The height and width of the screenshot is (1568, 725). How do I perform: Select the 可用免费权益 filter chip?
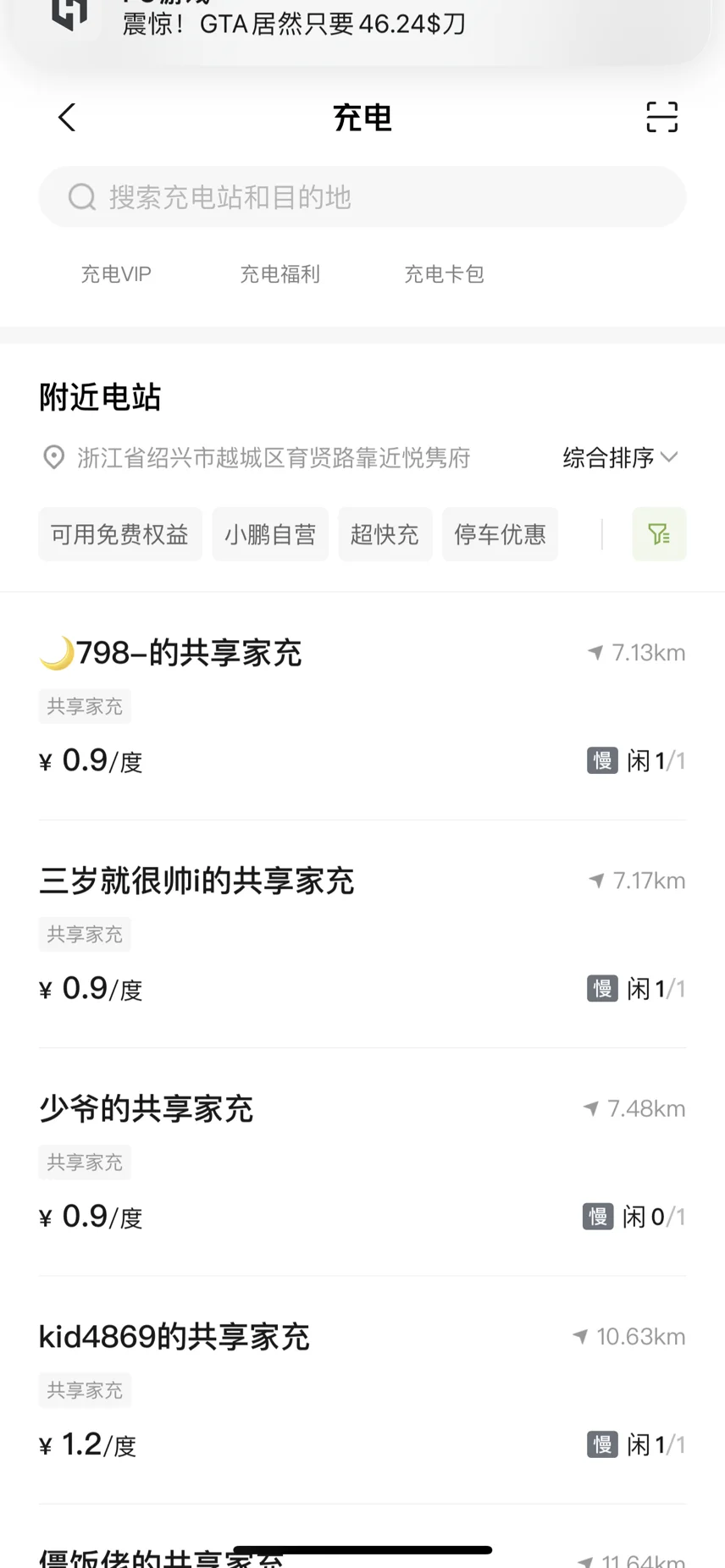tap(120, 534)
